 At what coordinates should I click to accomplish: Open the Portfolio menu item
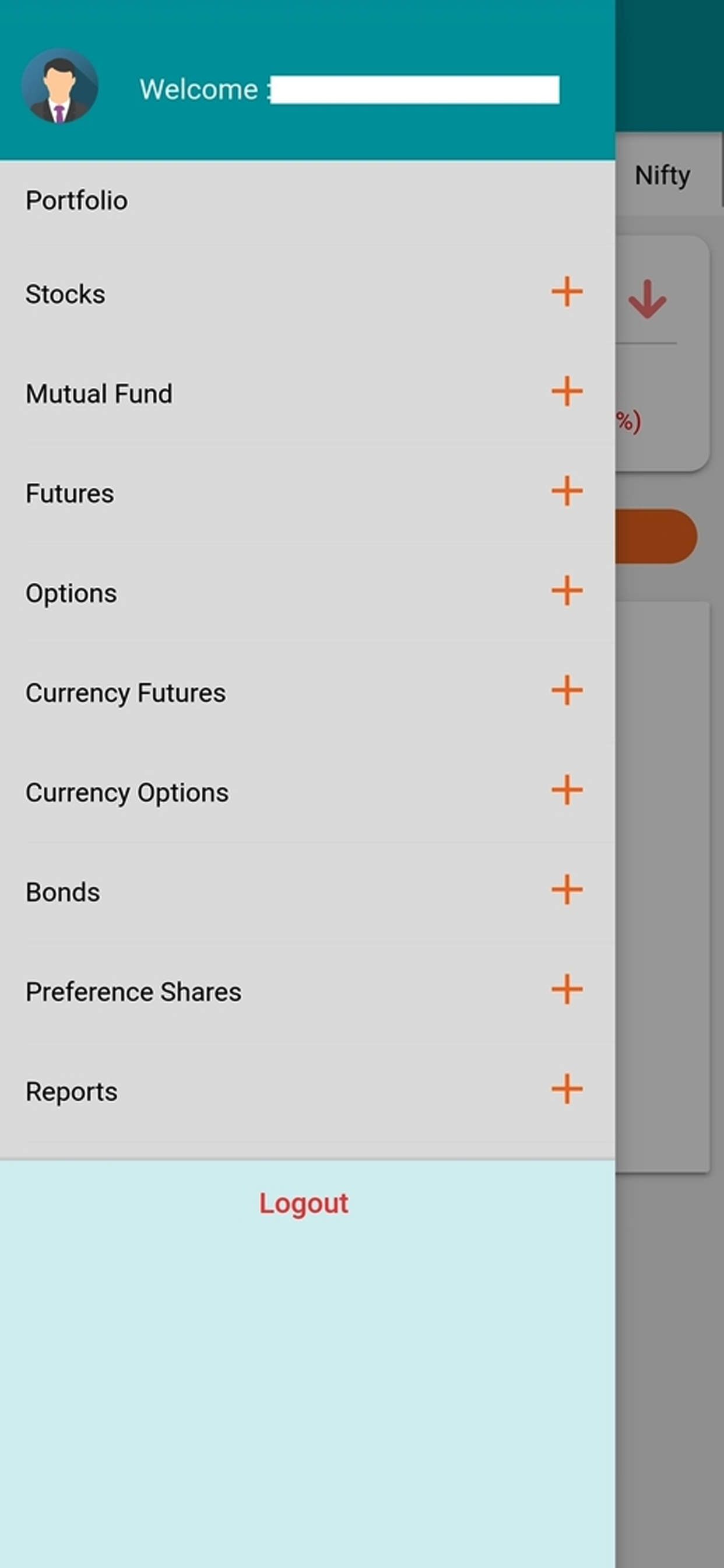(x=307, y=201)
